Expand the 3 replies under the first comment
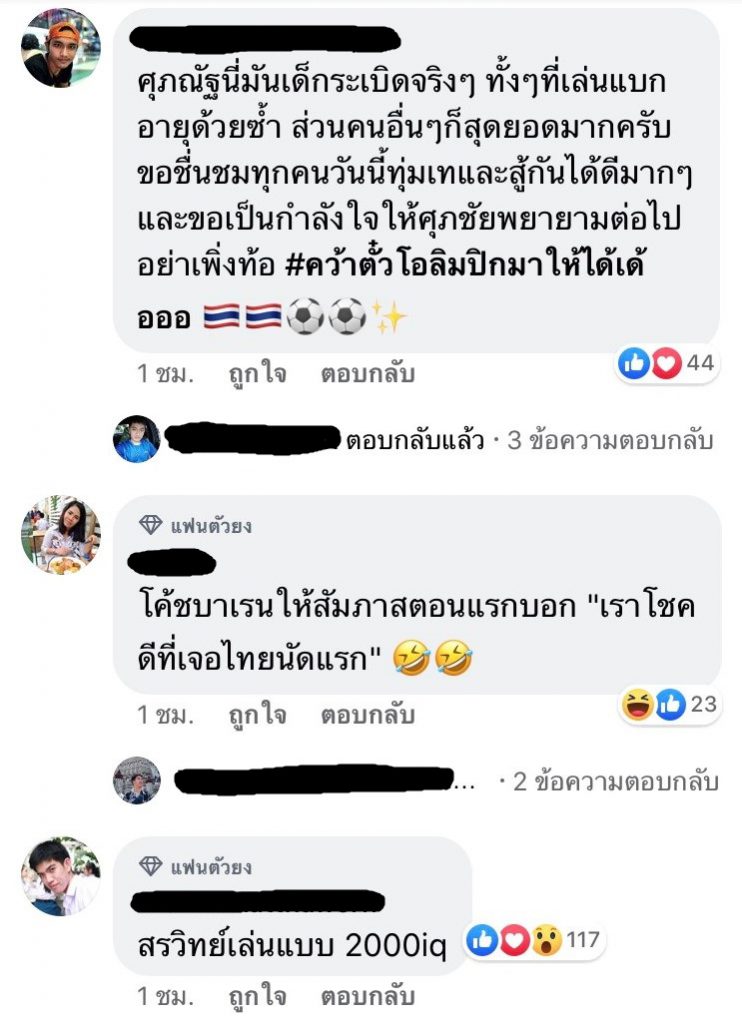The width and height of the screenshot is (742, 1024). point(610,440)
